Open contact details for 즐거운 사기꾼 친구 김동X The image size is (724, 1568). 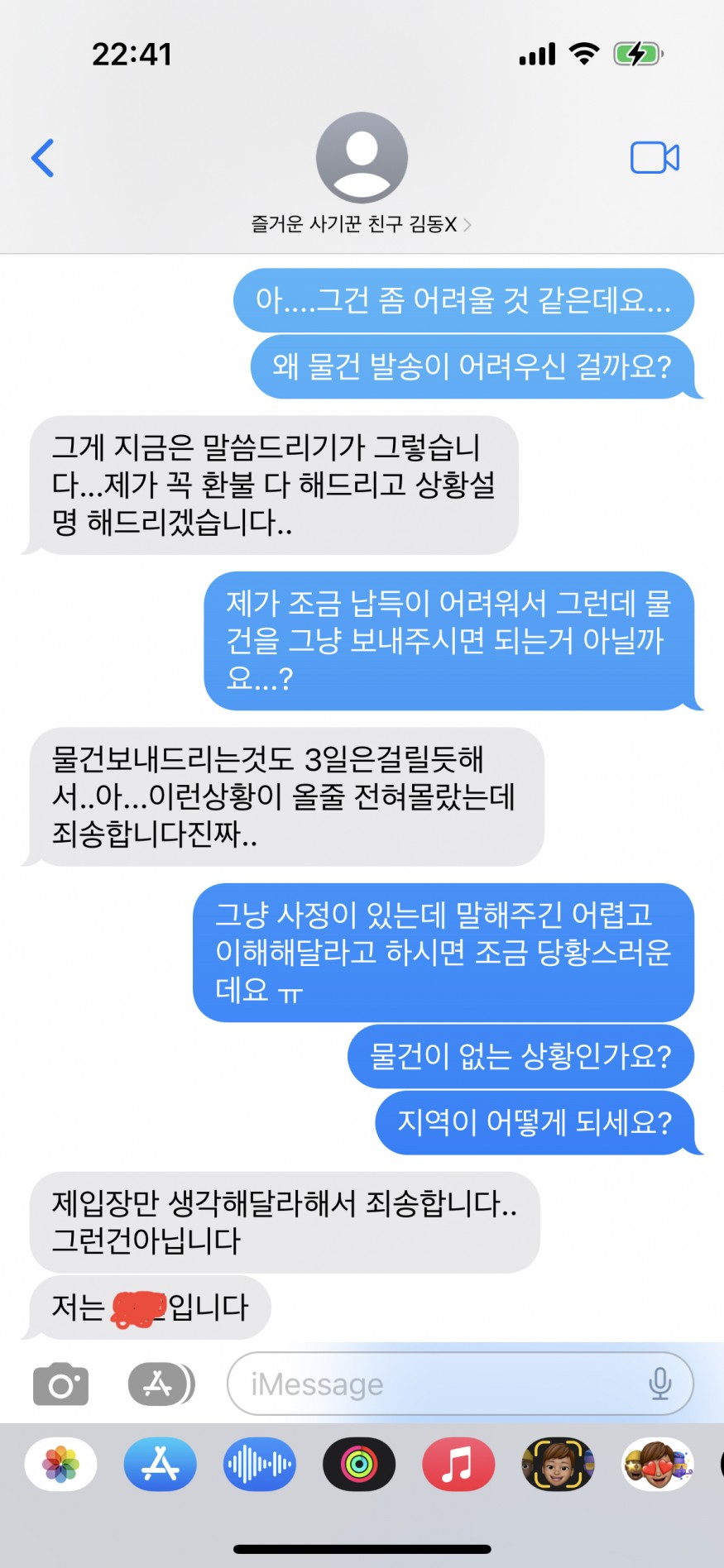[x=362, y=224]
